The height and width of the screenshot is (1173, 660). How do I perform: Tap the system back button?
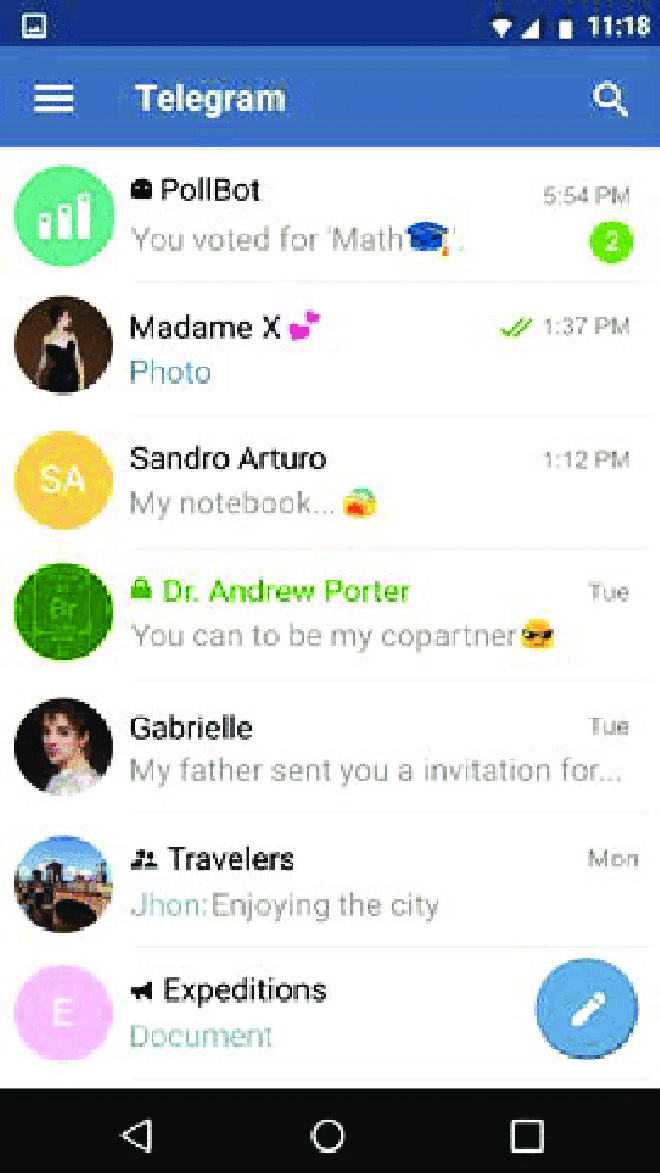coord(136,1135)
